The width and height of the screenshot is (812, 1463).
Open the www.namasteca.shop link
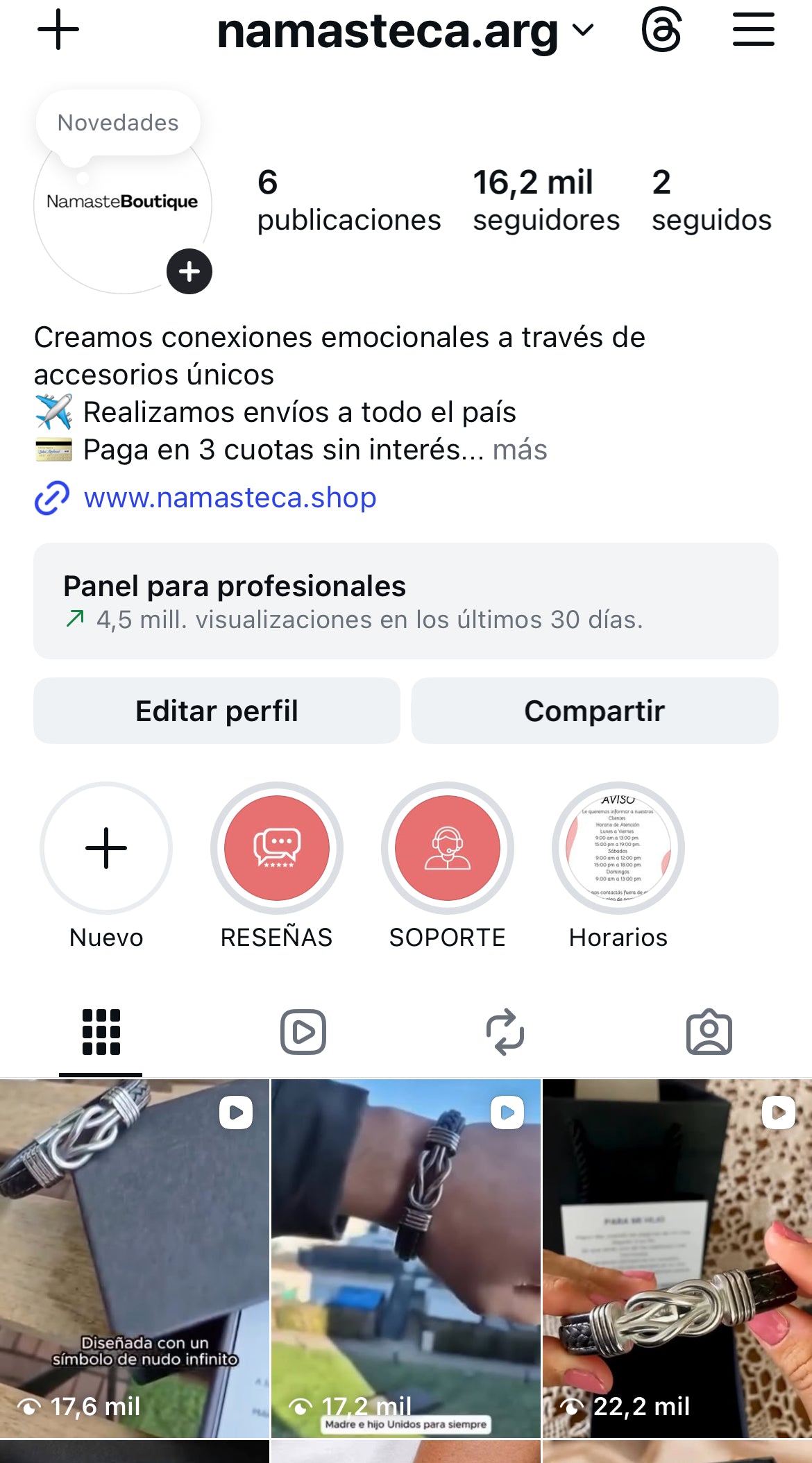pos(230,498)
